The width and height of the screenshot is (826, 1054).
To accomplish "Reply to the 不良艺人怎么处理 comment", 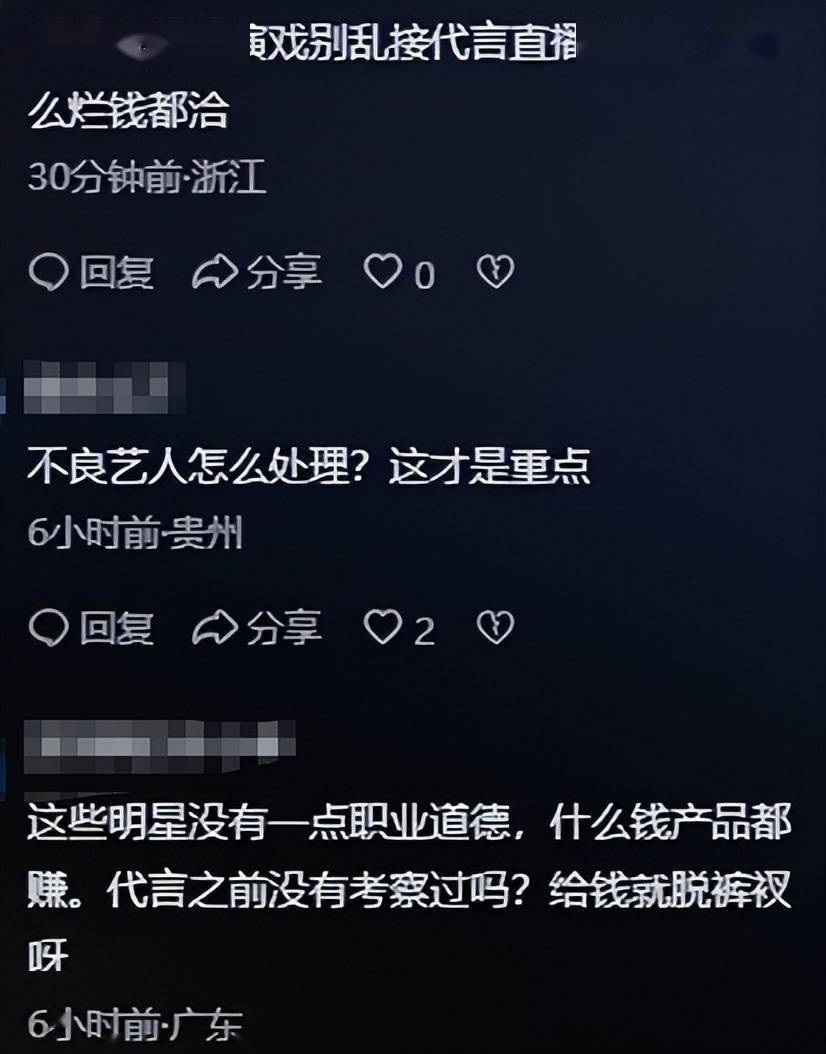I will [x=91, y=628].
